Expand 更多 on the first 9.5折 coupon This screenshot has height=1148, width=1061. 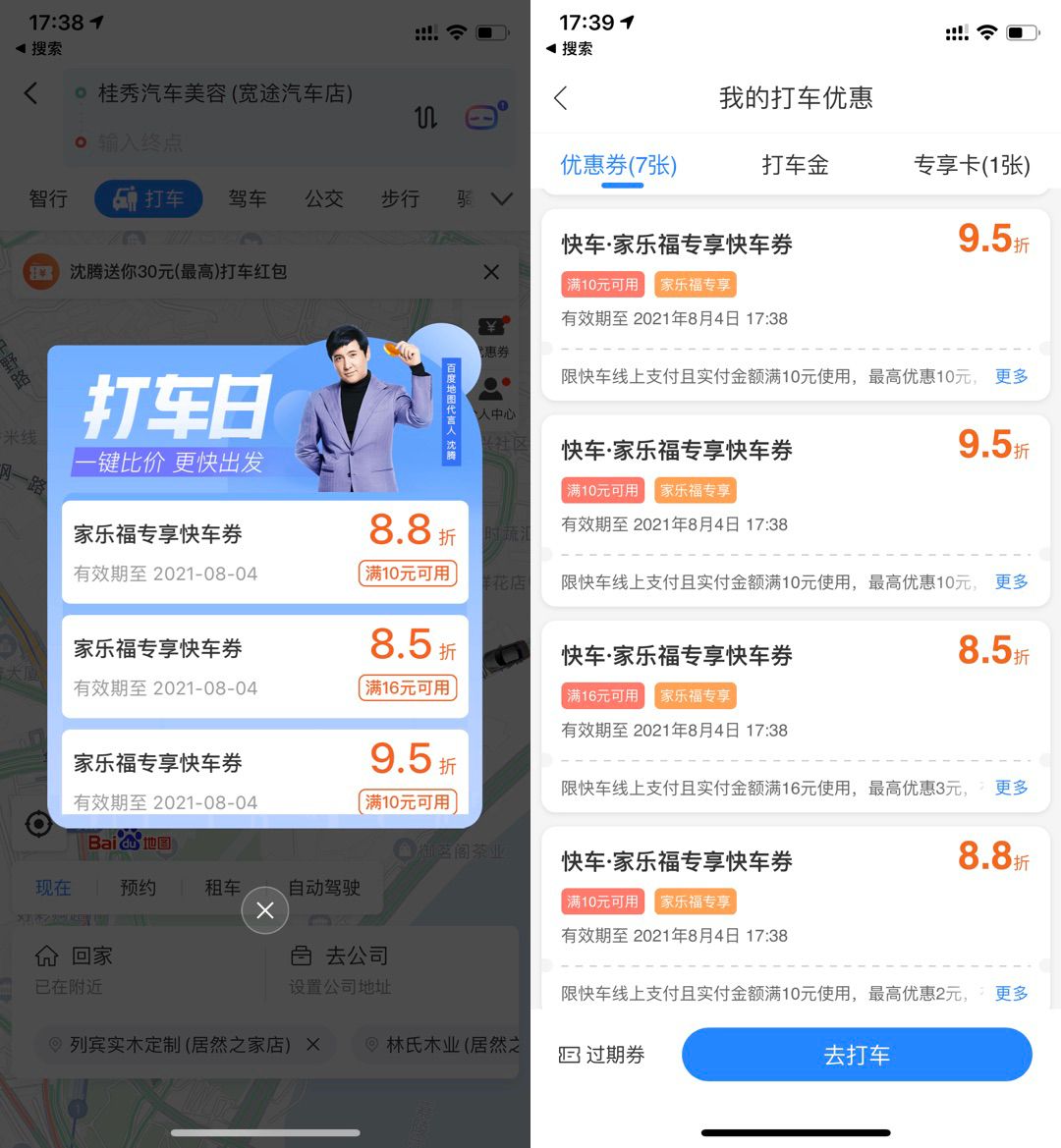1010,376
